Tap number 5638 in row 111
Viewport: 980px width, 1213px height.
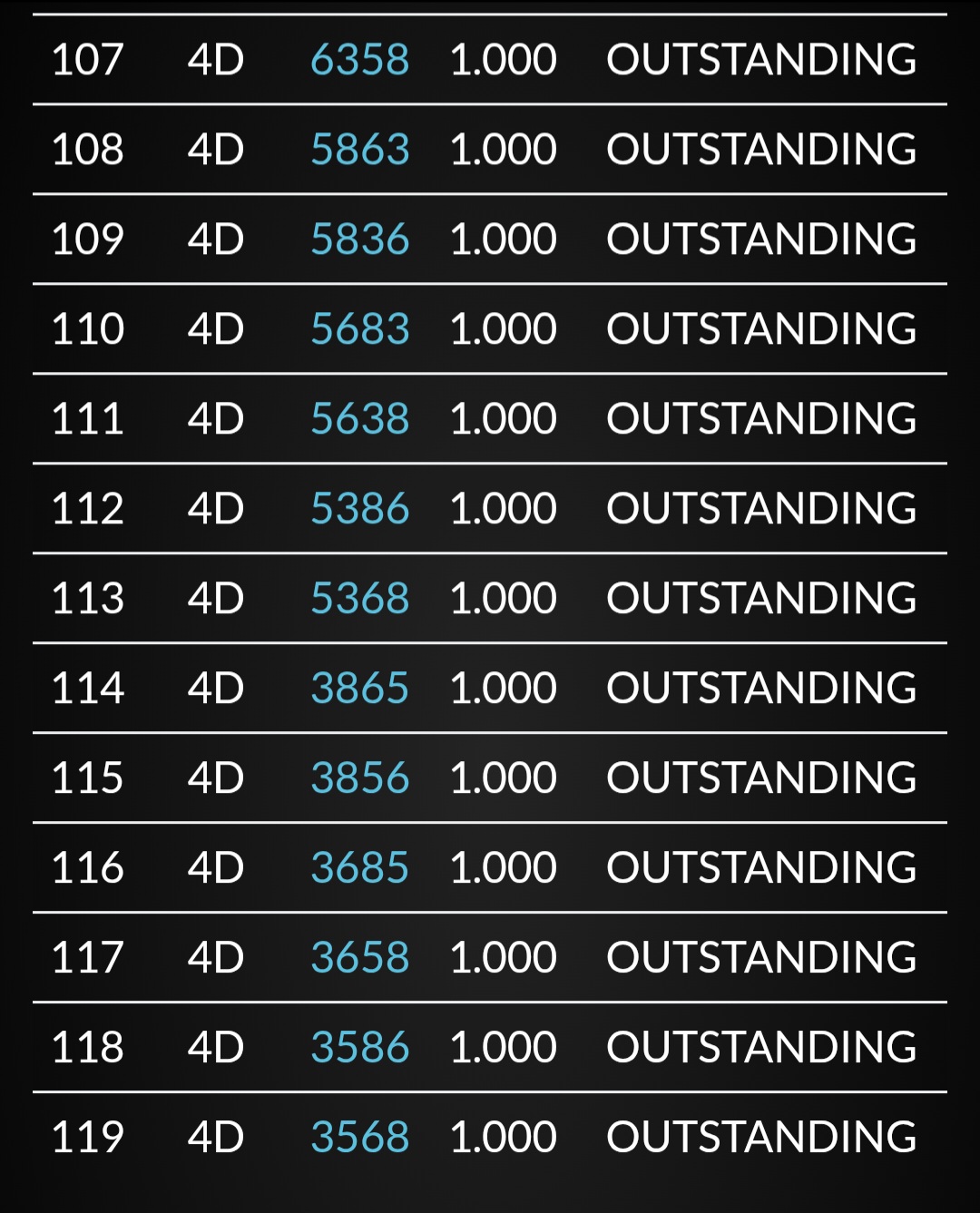click(x=360, y=419)
